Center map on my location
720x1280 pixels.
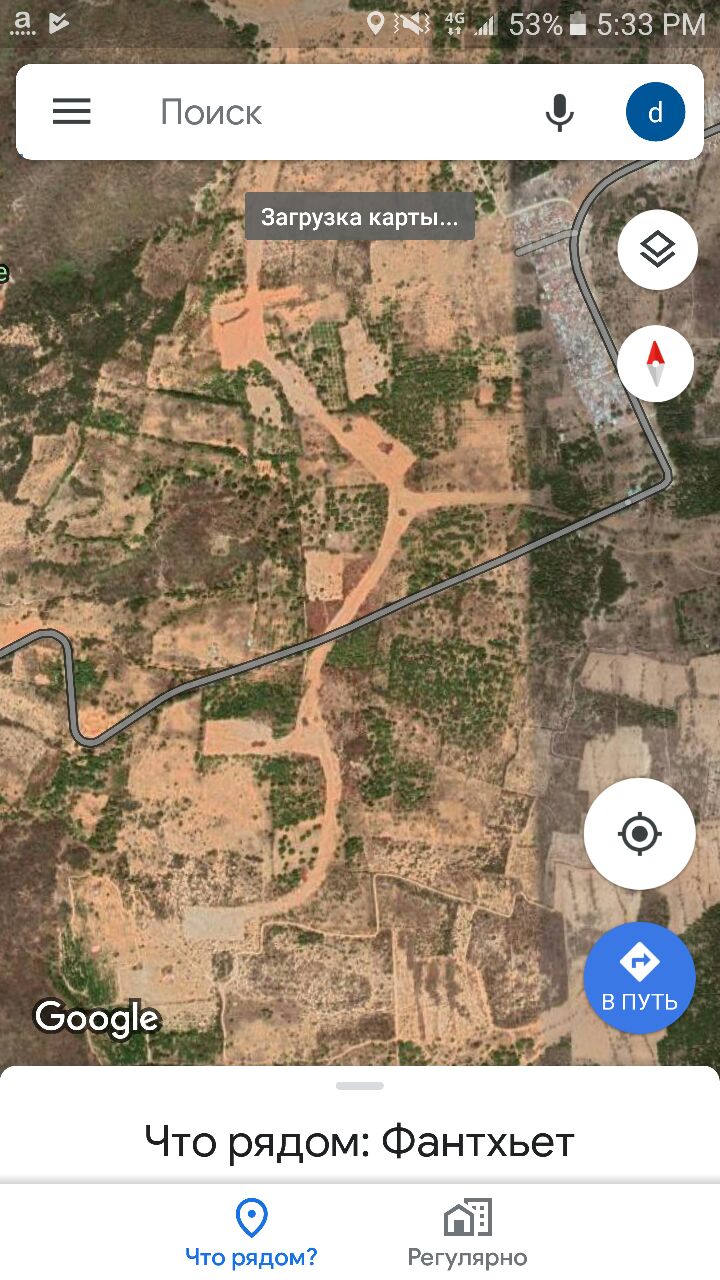pyautogui.click(x=640, y=834)
